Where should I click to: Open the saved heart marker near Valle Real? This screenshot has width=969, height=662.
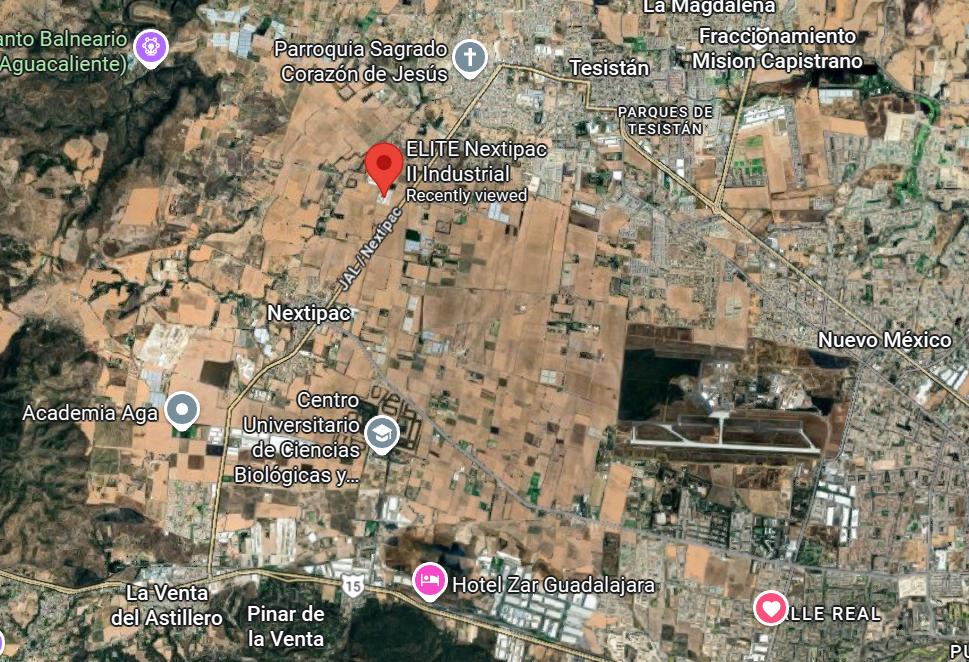click(x=770, y=608)
